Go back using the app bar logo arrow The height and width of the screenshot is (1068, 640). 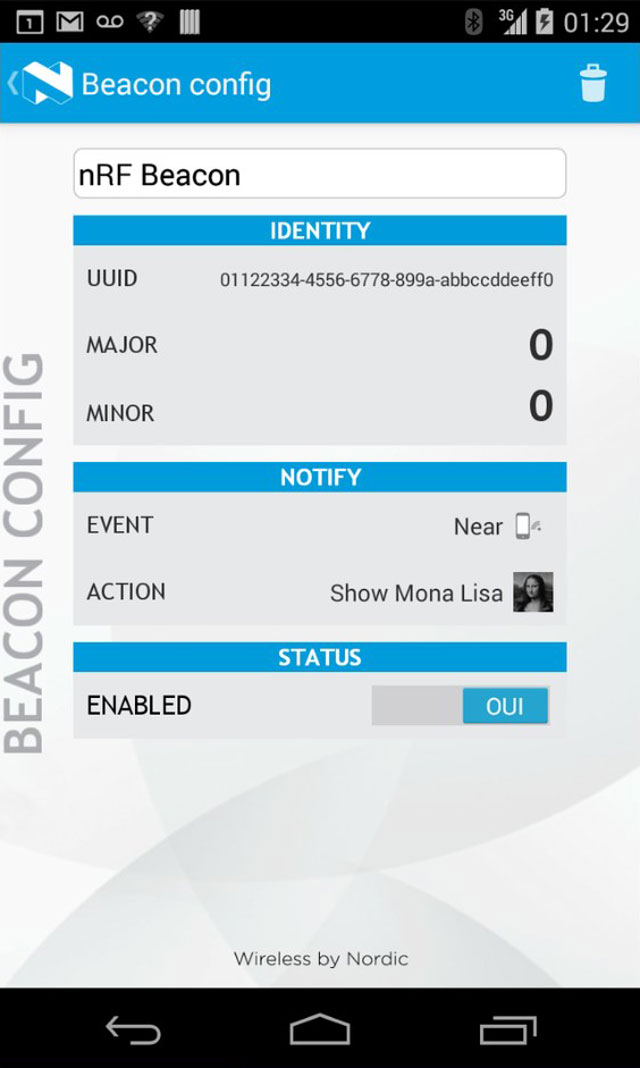pos(40,83)
